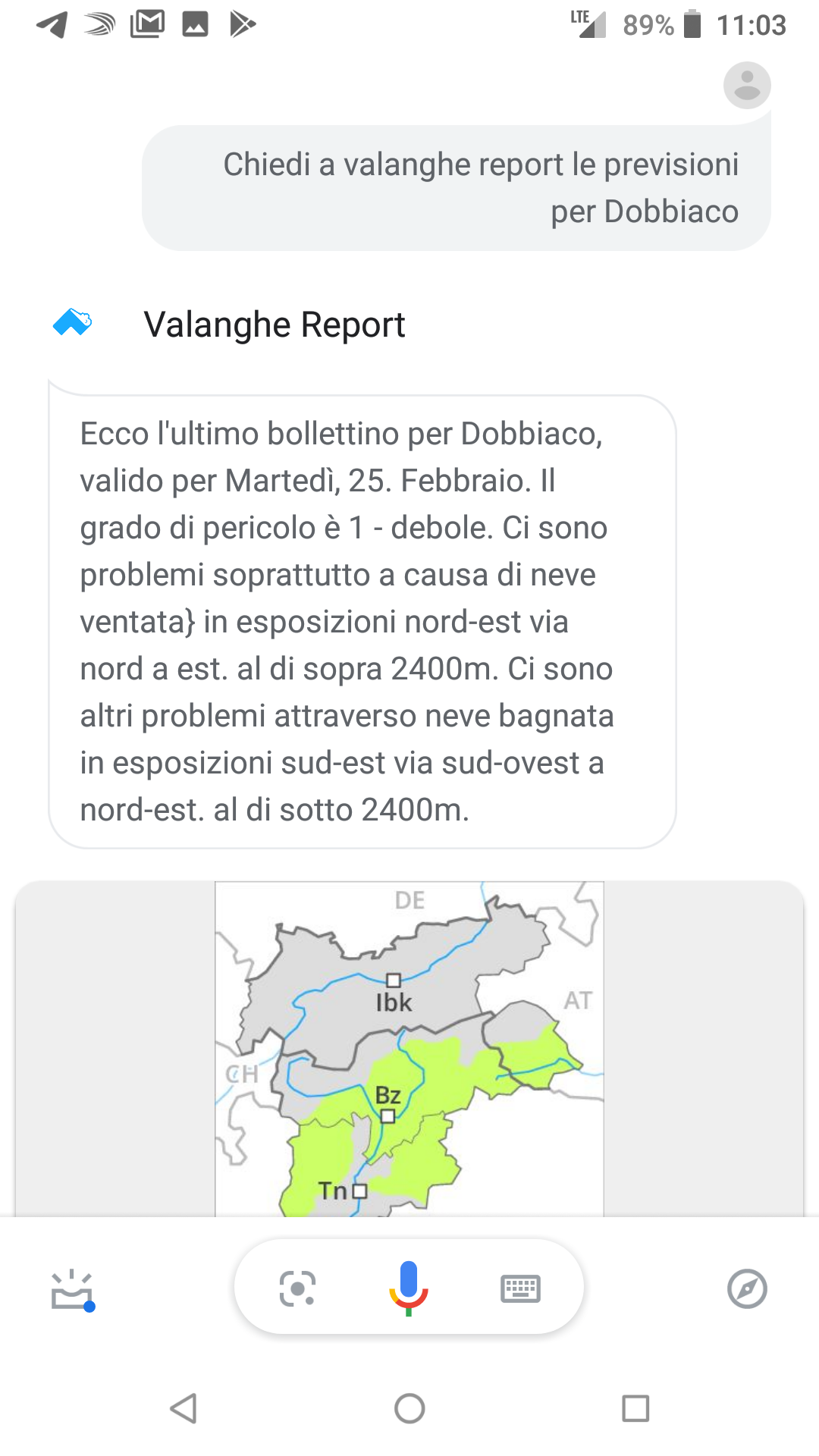The image size is (819, 1456).
Task: Open the Explore compass
Action: [746, 1288]
